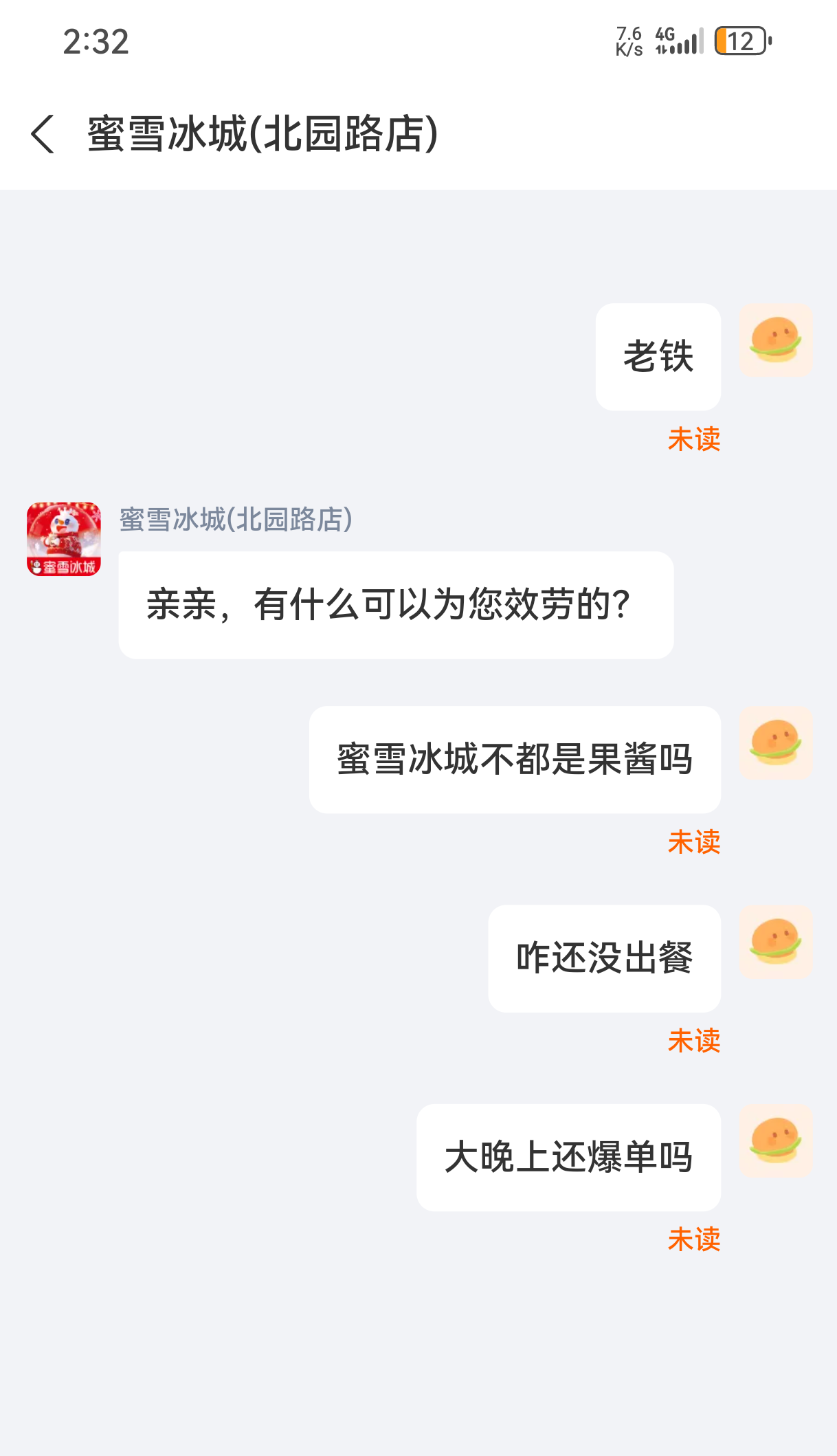Screen dimensions: 837x1456
Task: Open the 蜜雪冰城 store avatar
Action: click(64, 539)
